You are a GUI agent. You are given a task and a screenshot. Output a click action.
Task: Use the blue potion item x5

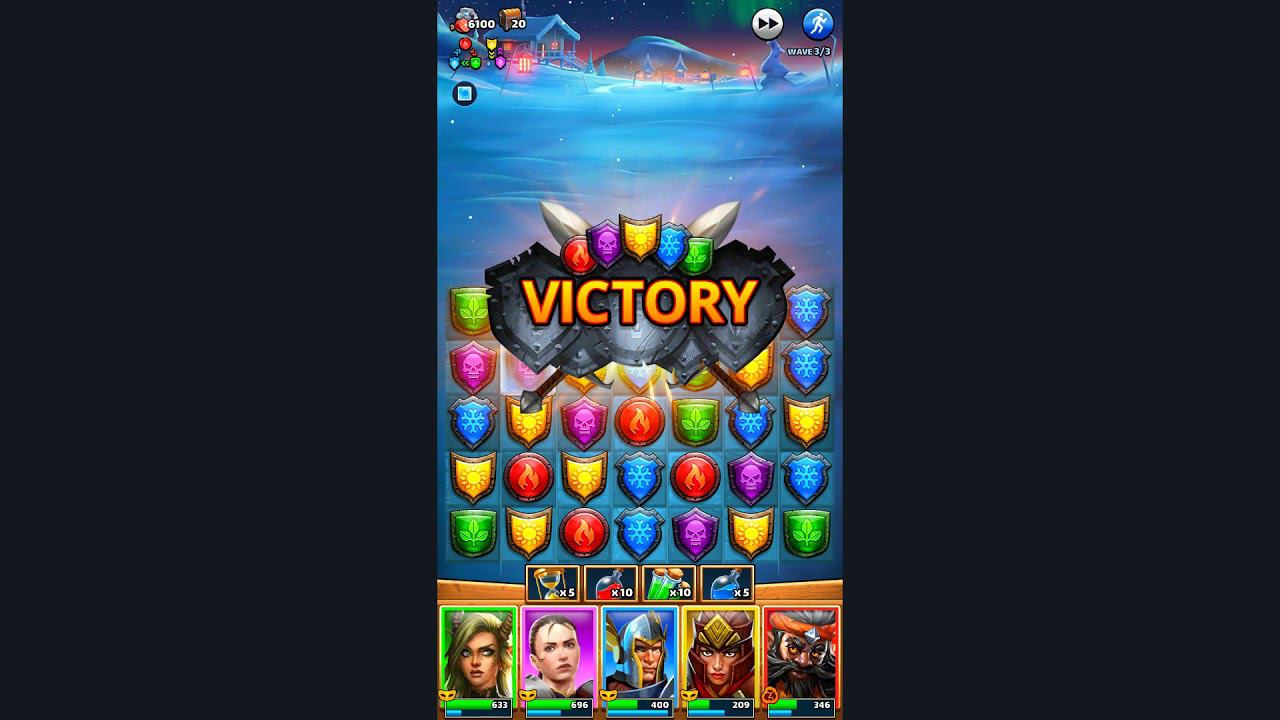[x=727, y=583]
